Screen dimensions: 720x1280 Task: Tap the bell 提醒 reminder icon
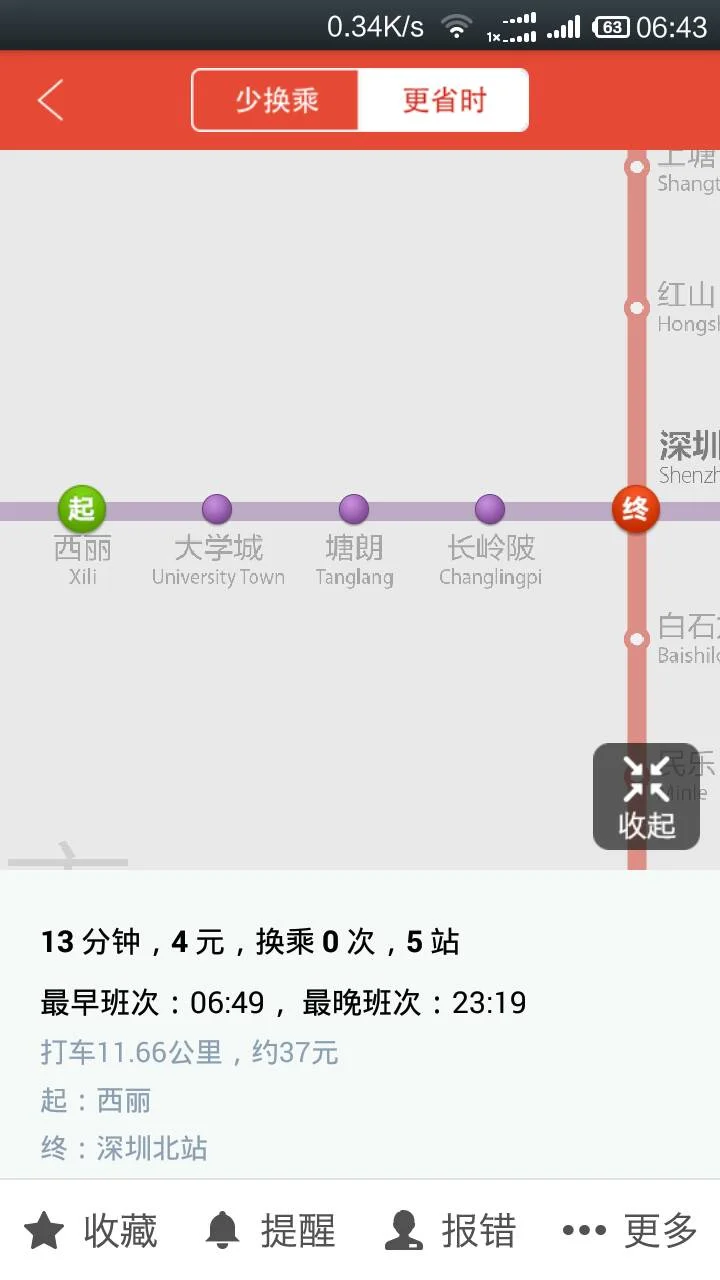click(224, 1230)
